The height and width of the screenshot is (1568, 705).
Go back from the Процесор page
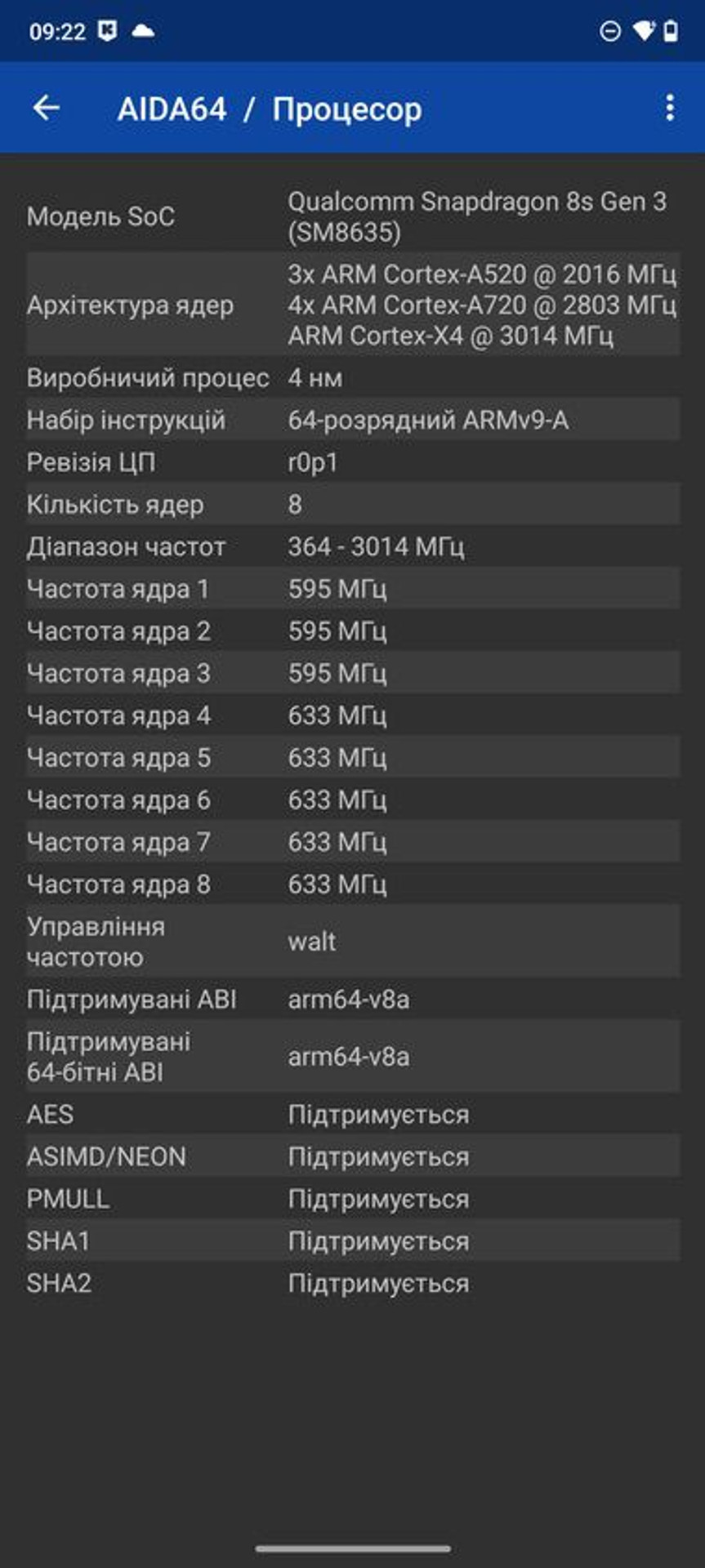click(47, 108)
